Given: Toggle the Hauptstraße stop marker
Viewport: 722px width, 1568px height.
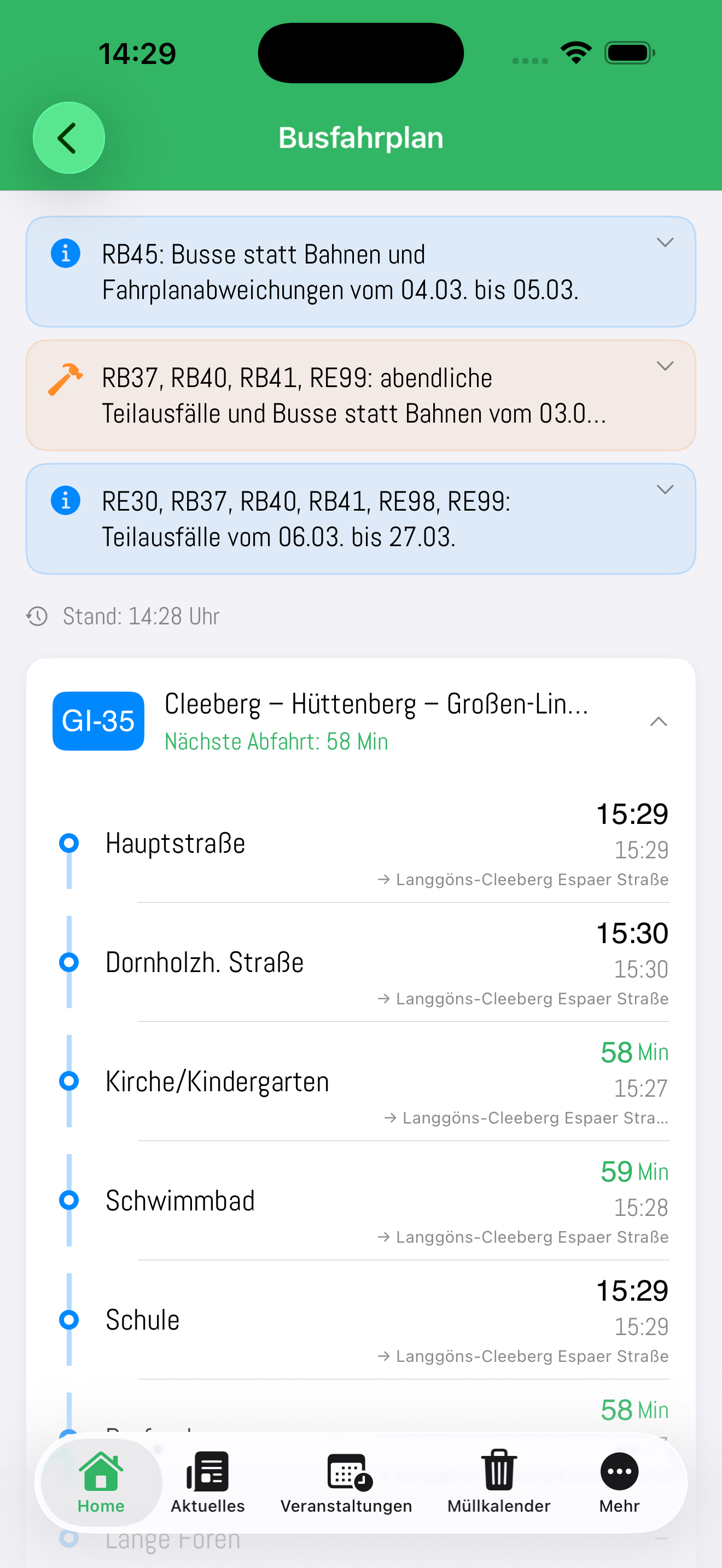Looking at the screenshot, I should [x=69, y=842].
